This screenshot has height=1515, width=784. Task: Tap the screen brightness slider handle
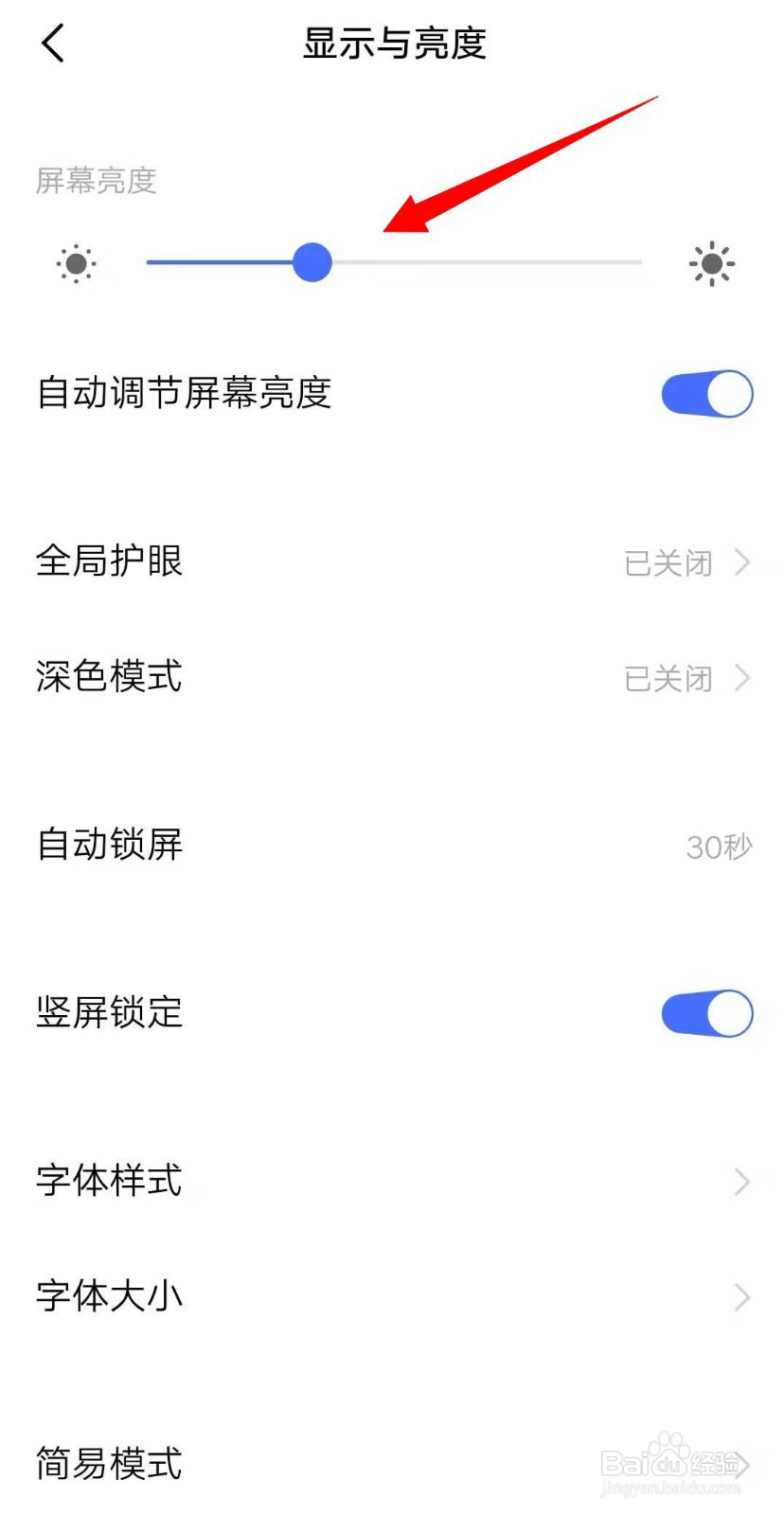tap(312, 262)
